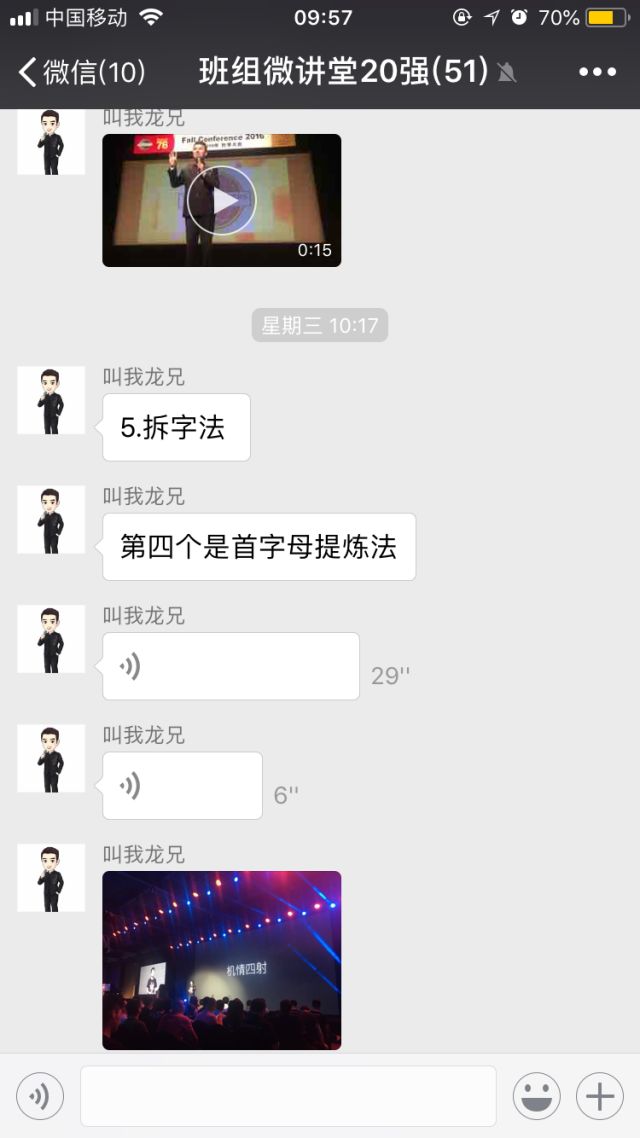View 叫我龙兄 avatar beside 5.拆字法 message

51,400
